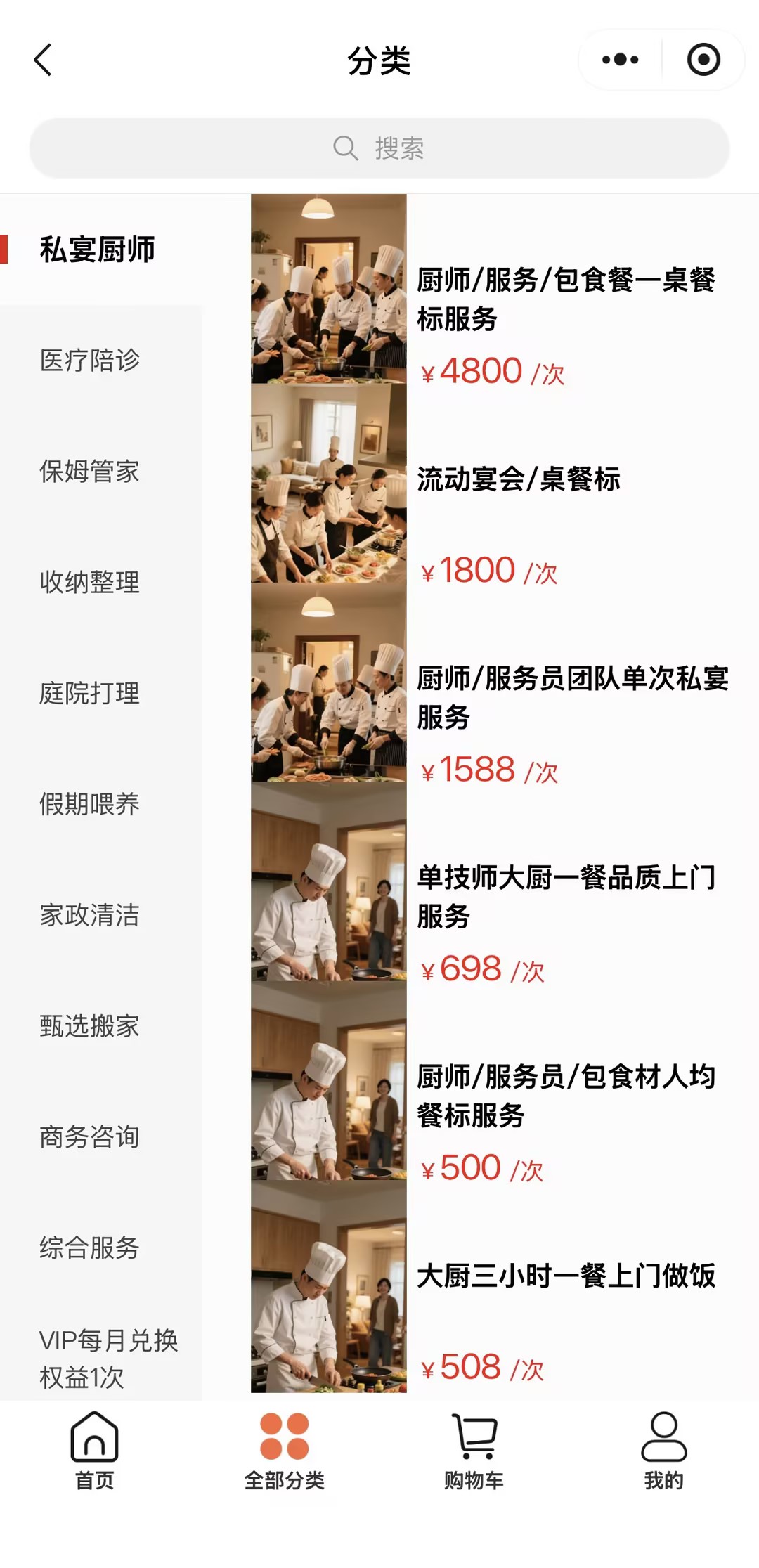Screen dimensions: 759x1568
Task: Go to the 首页 tab
Action: pos(95,1451)
